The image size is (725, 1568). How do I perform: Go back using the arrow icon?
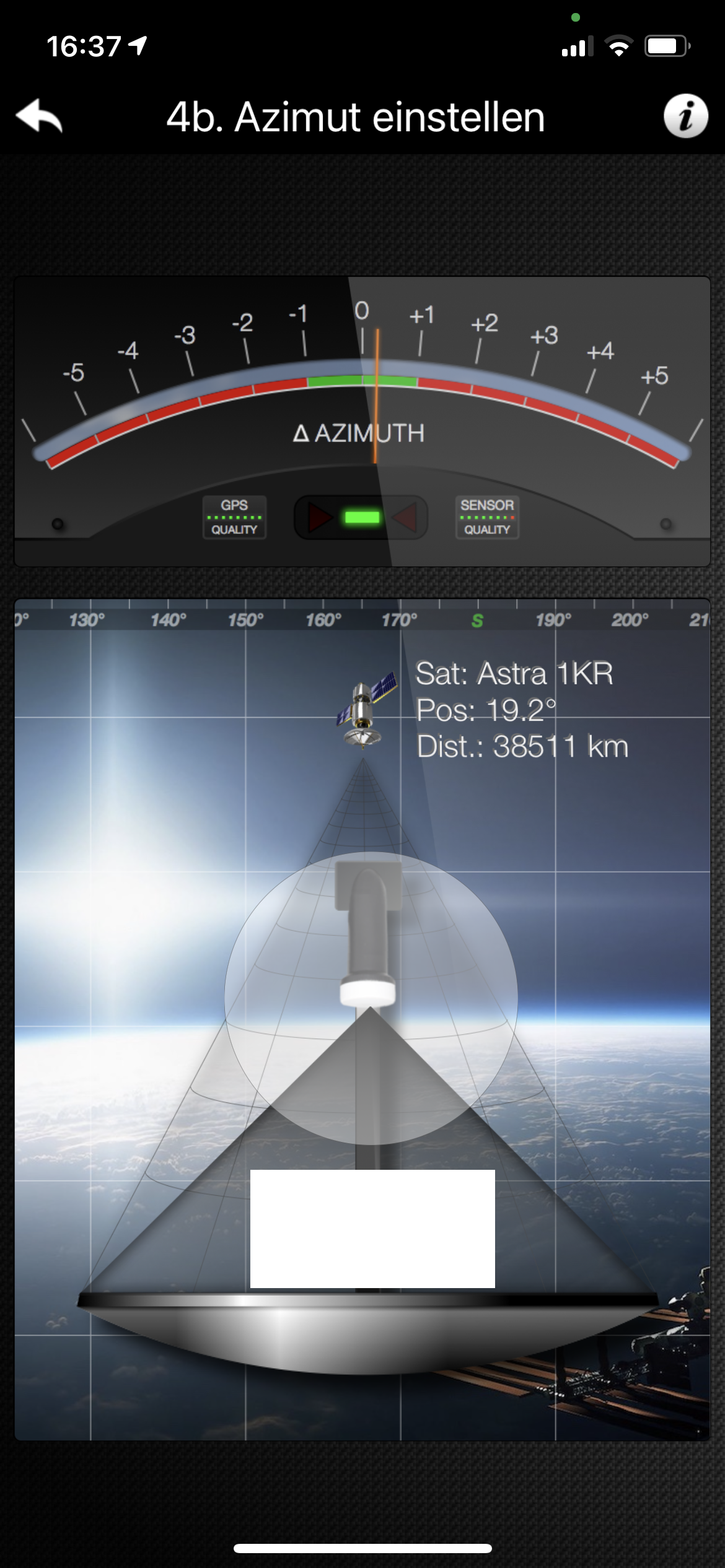coord(39,116)
